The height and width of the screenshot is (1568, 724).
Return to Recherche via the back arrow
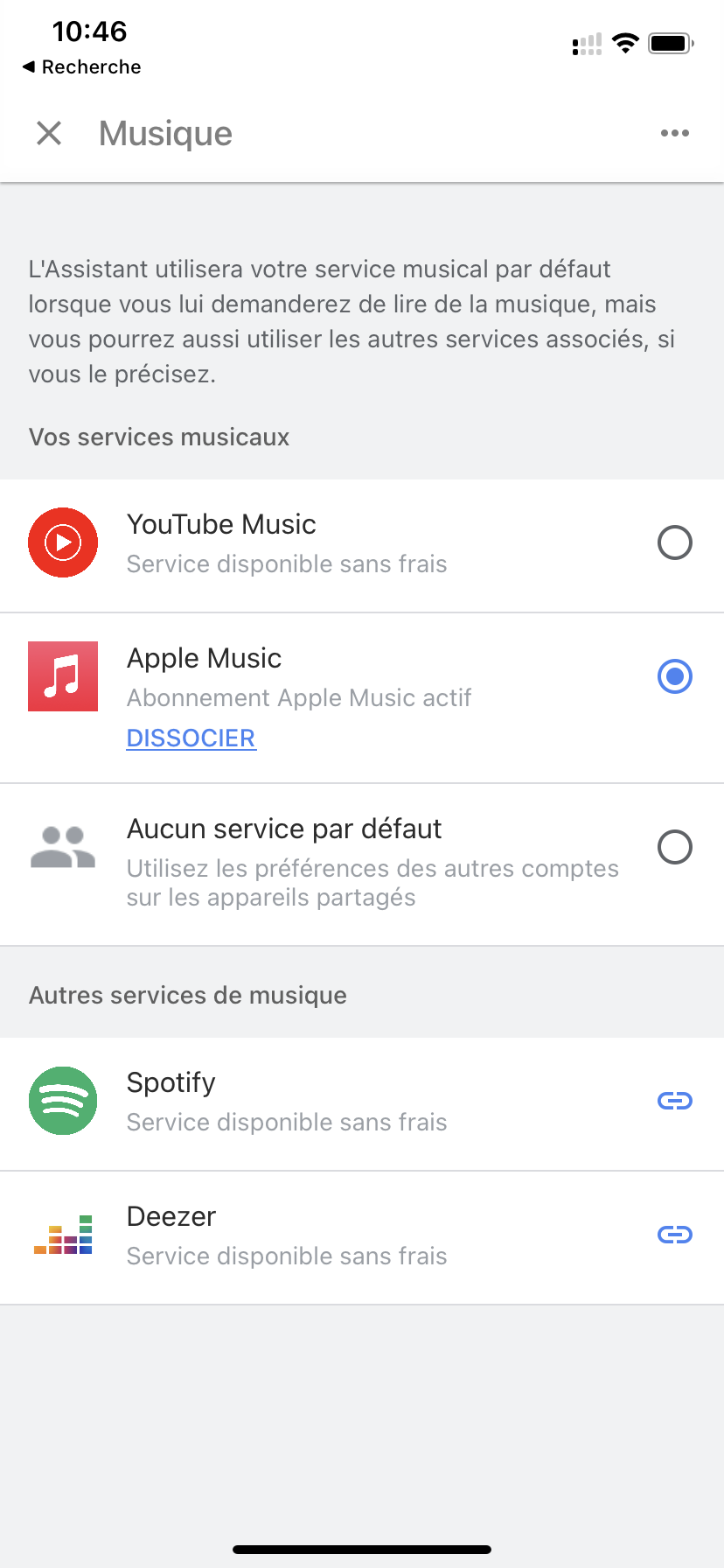[x=81, y=67]
